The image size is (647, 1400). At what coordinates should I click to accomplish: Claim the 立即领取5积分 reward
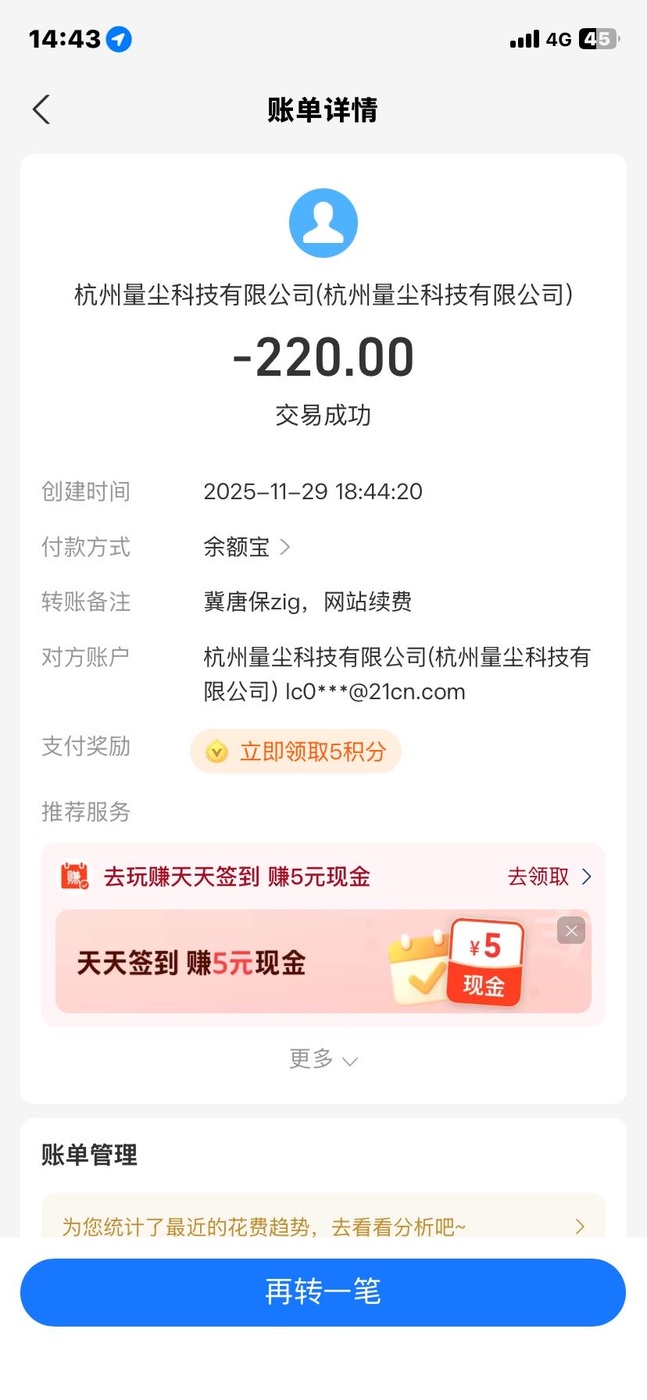[296, 752]
